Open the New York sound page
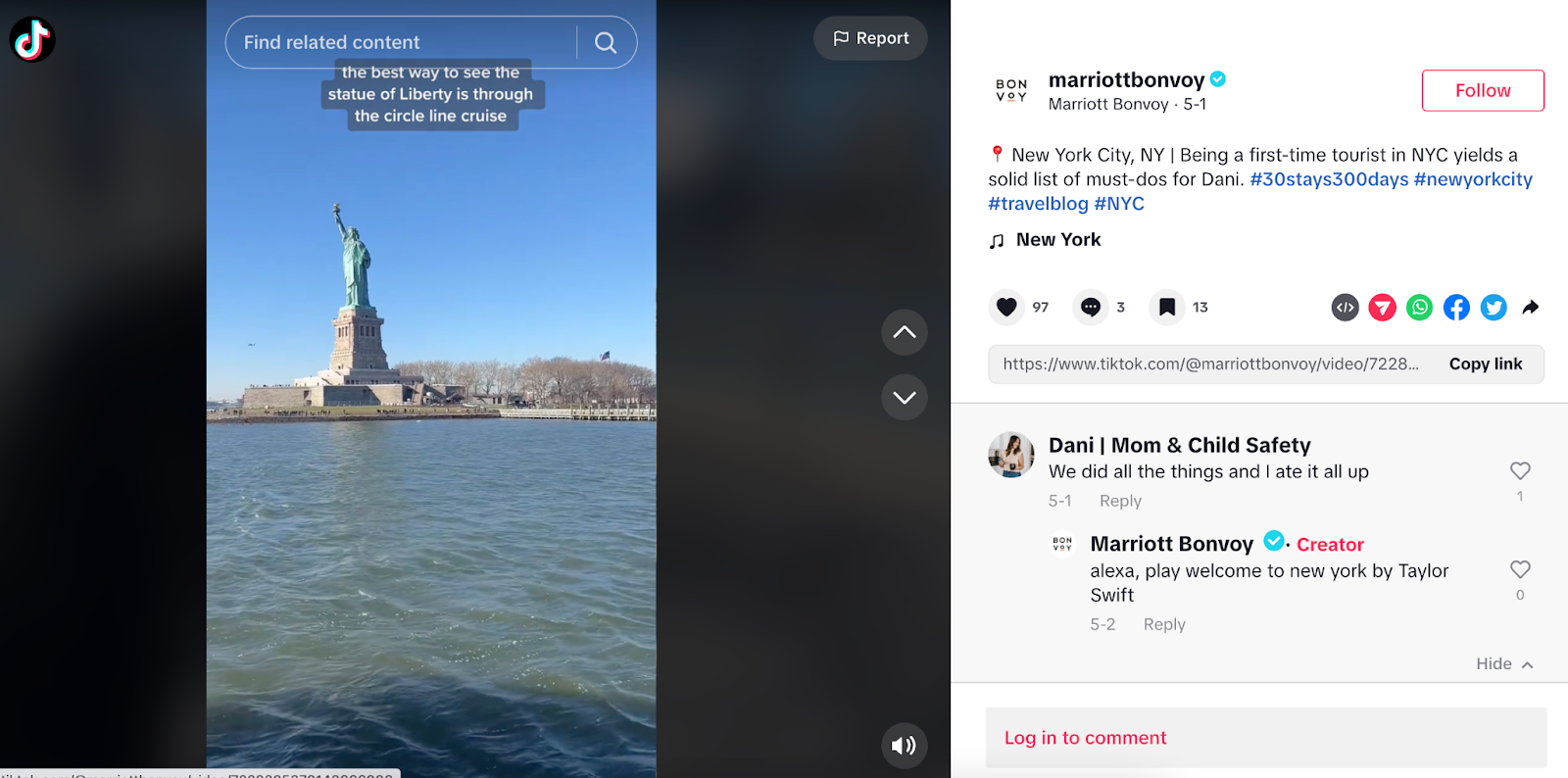This screenshot has width=1568, height=778. click(1057, 240)
